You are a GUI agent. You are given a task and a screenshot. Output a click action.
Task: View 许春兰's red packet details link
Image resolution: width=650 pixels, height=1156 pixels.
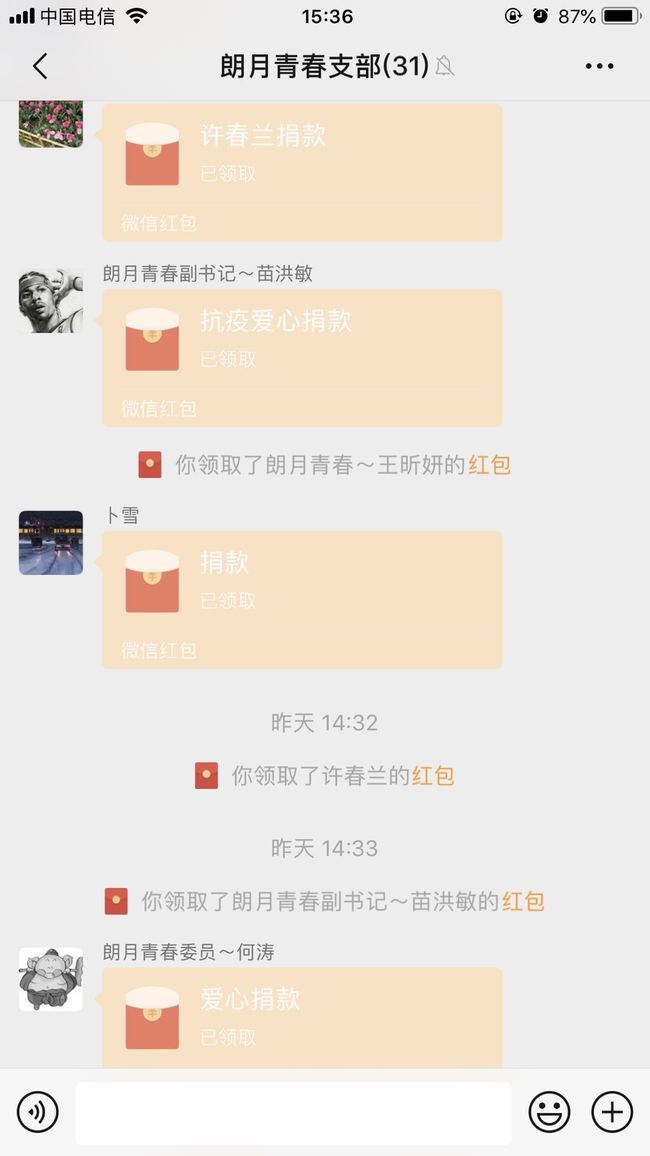(433, 775)
